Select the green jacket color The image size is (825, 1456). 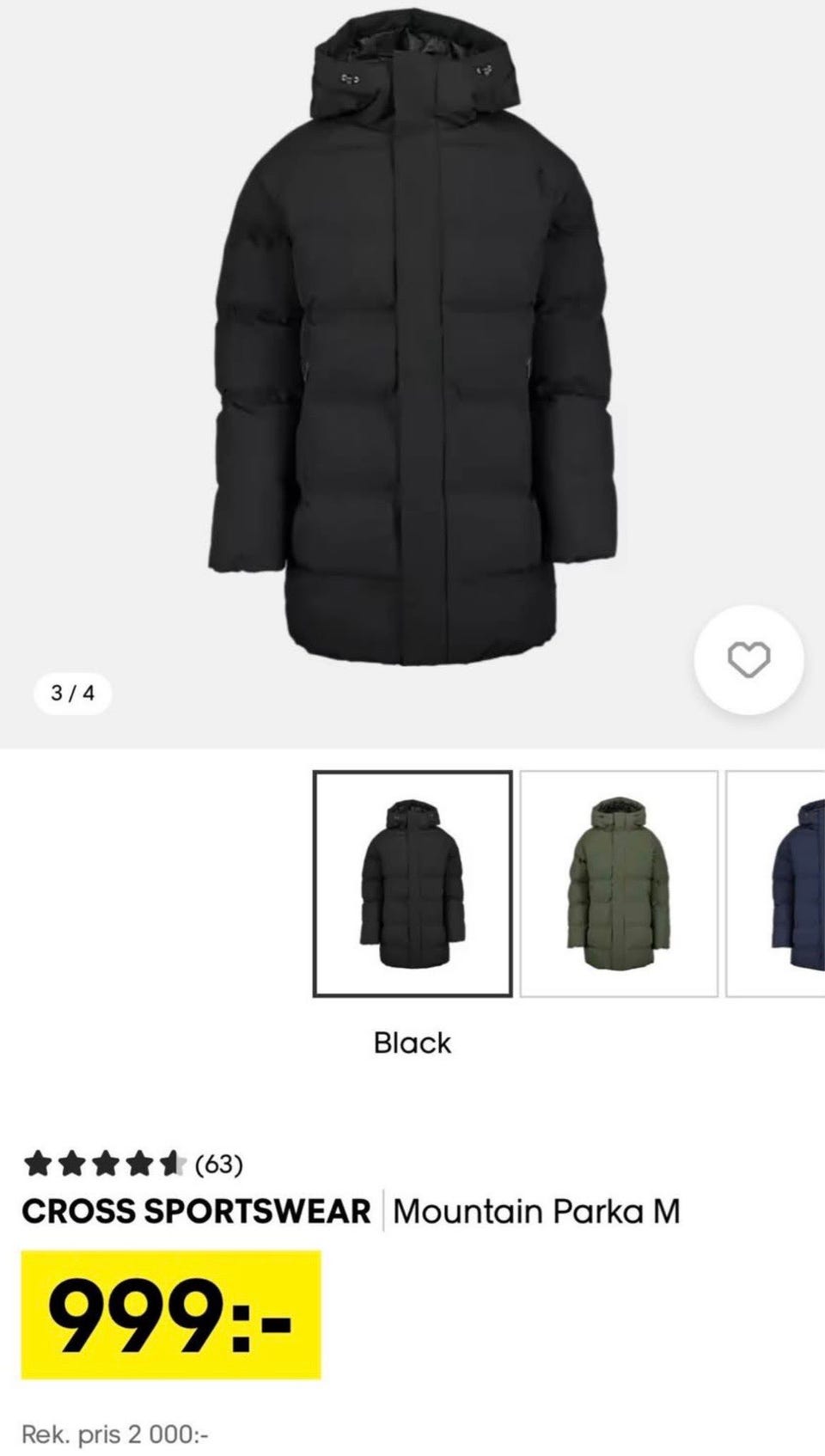[x=618, y=884]
